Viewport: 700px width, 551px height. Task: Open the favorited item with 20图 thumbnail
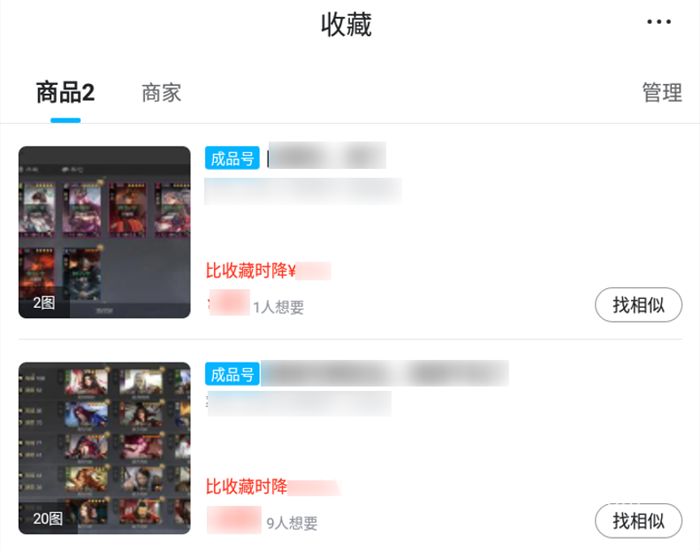[x=104, y=448]
